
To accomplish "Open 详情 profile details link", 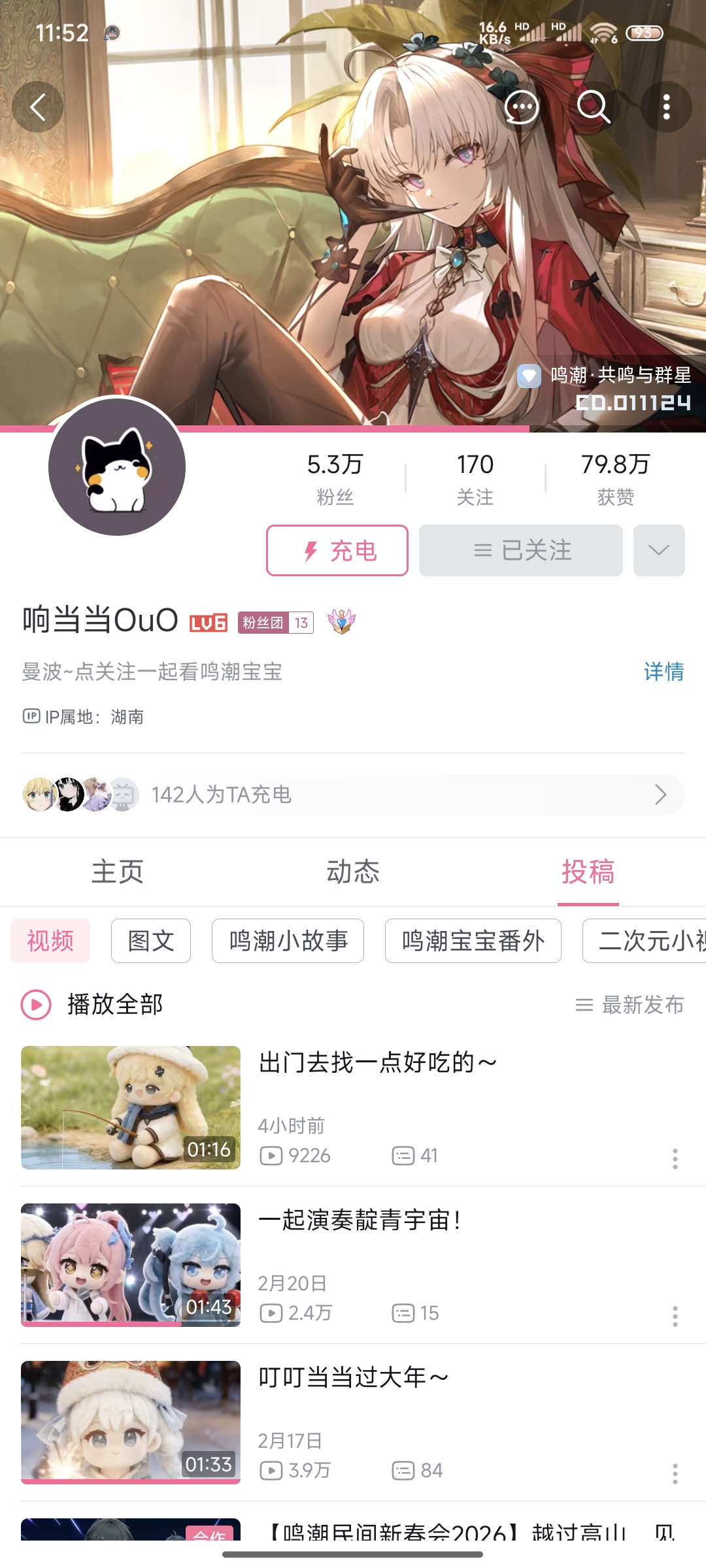I will [x=664, y=672].
